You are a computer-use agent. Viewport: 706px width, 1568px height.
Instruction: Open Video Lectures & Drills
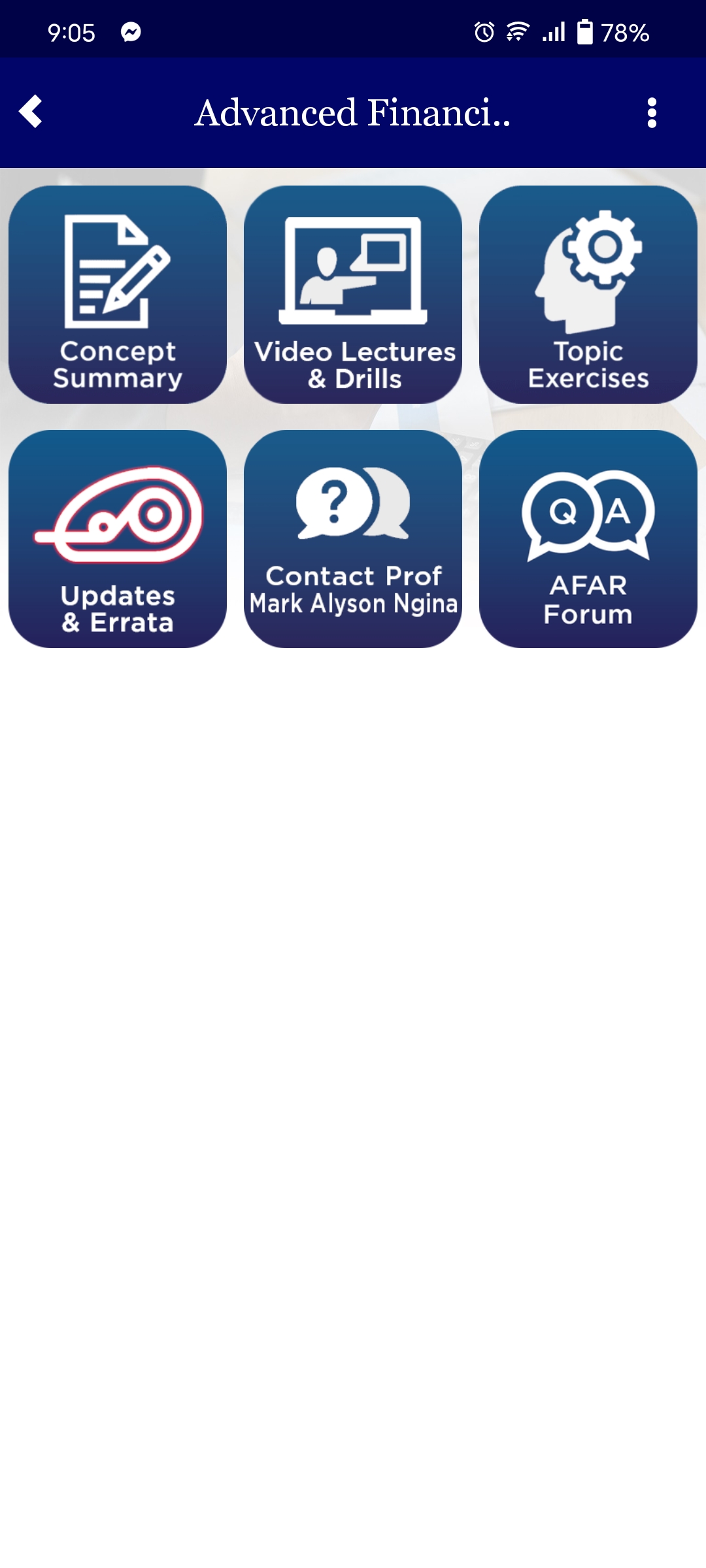pyautogui.click(x=353, y=295)
